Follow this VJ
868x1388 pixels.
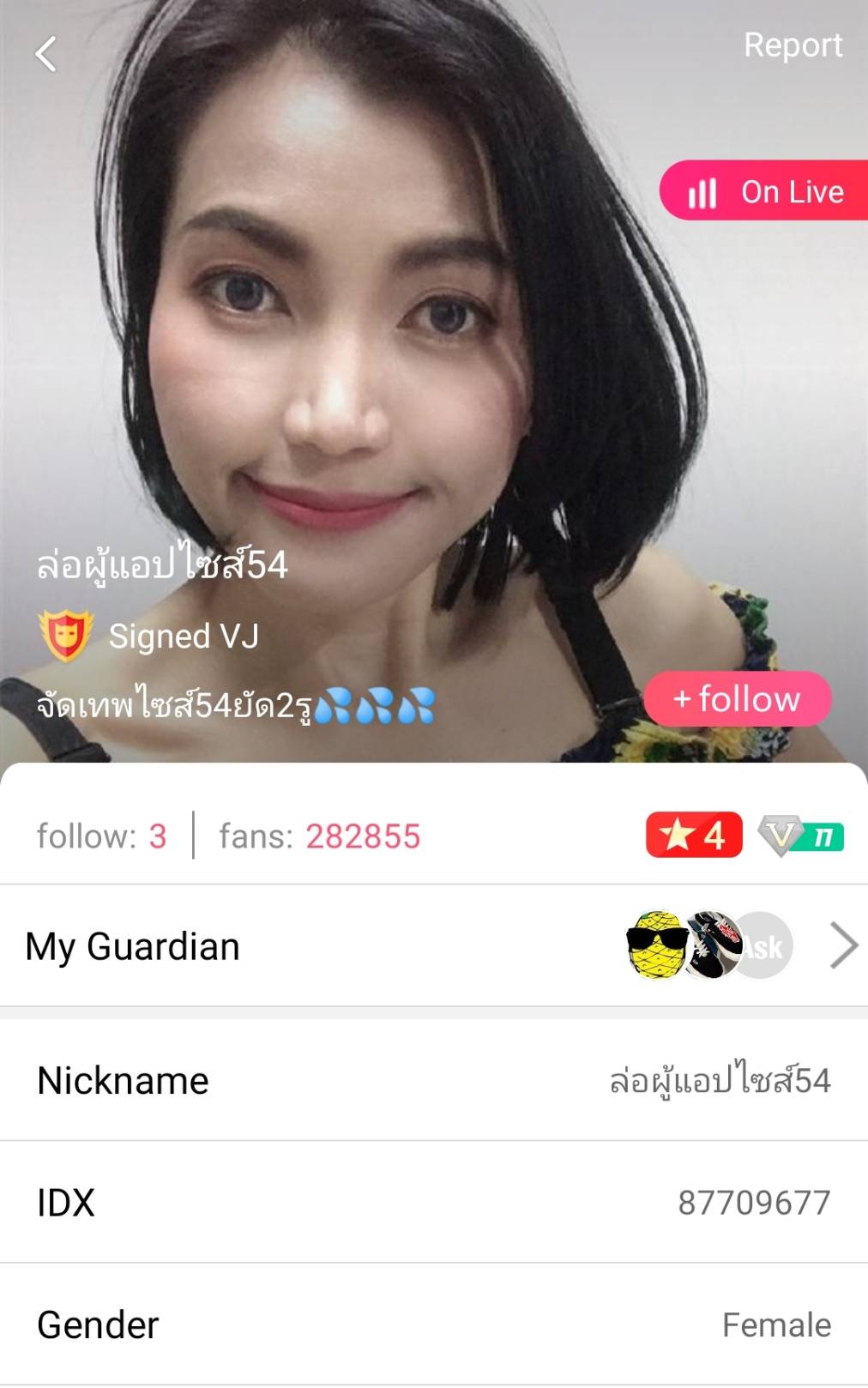737,699
